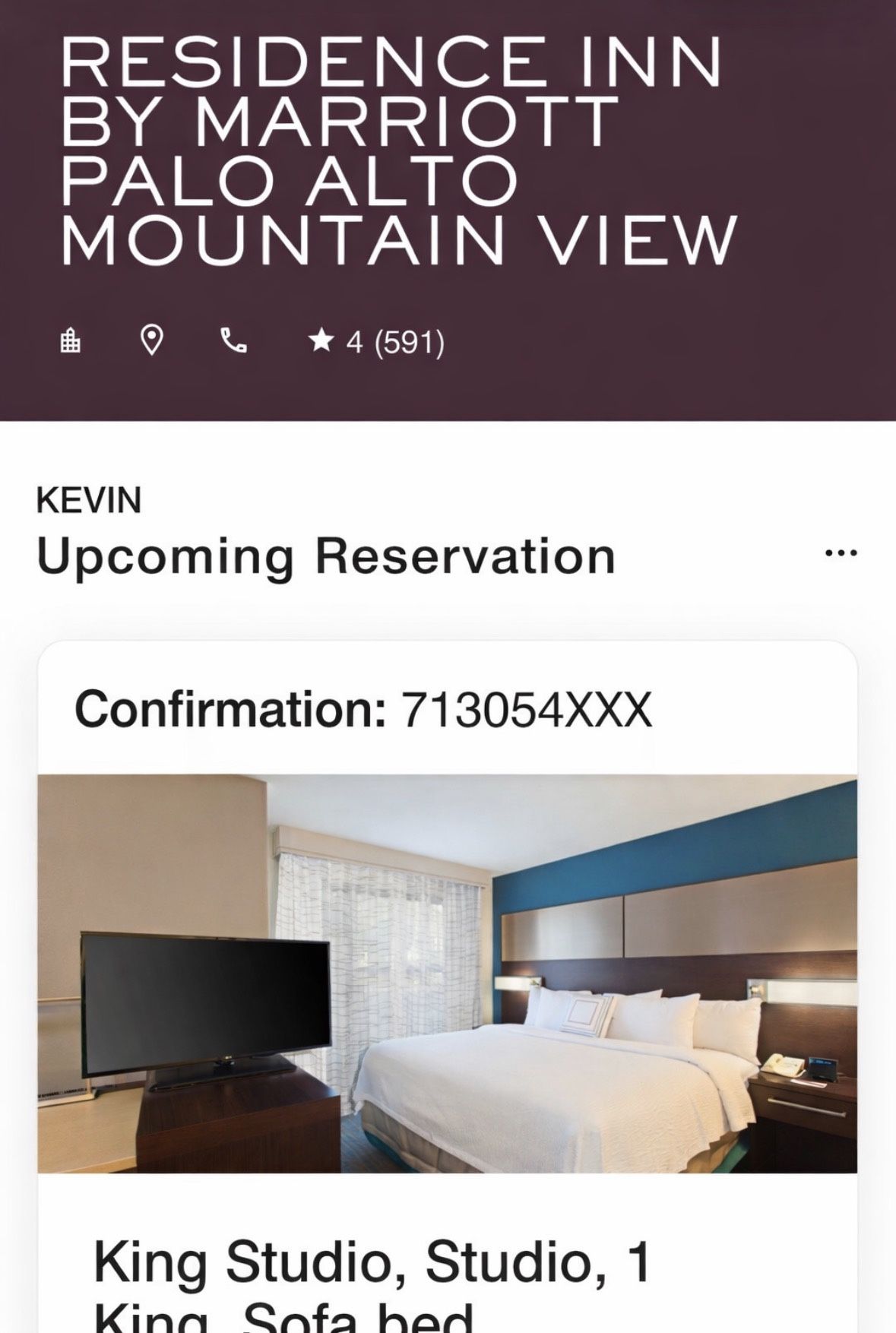View the 4-star rating and 591 reviews

coord(377,343)
